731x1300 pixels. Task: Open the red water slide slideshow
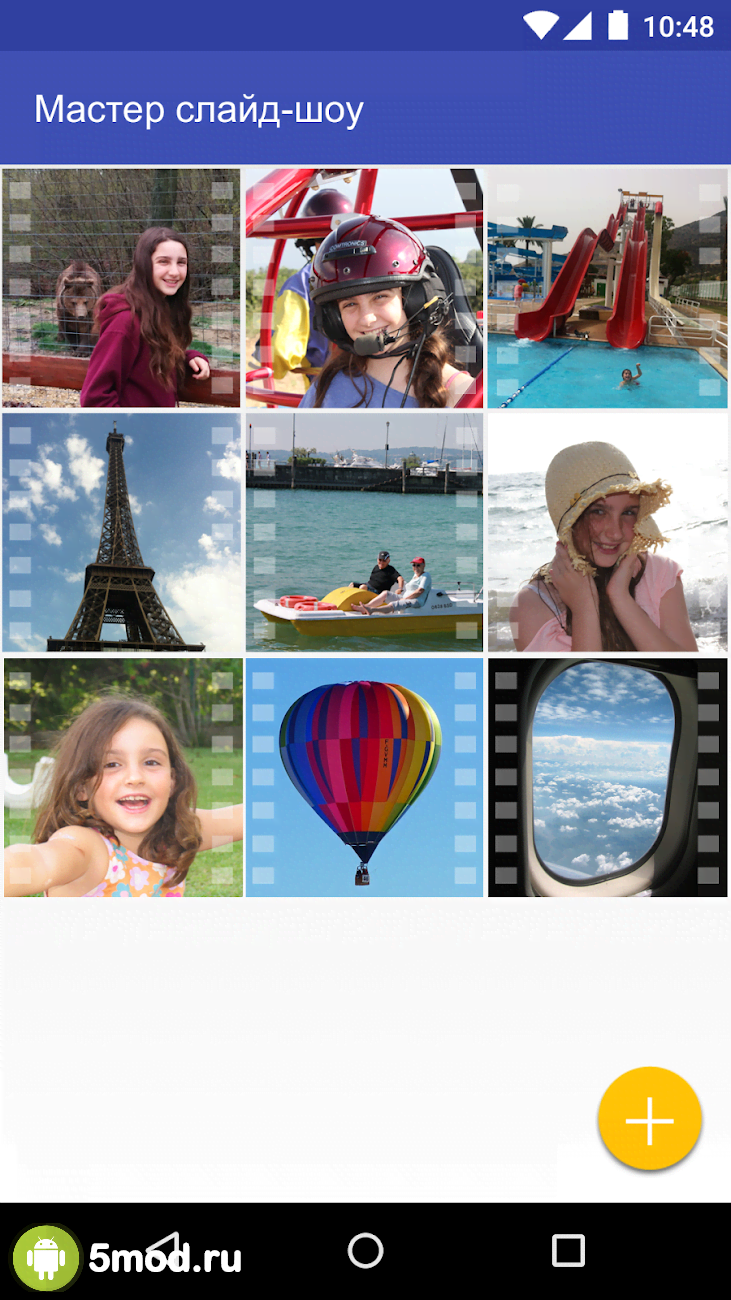tap(607, 288)
